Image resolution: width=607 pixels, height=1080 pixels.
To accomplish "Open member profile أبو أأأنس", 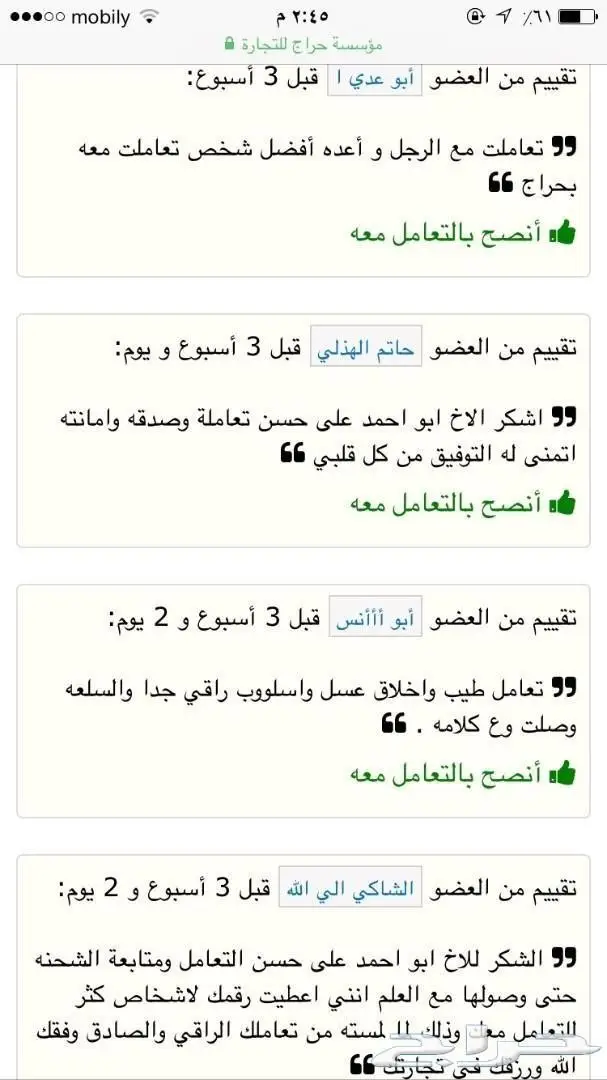I will (374, 620).
